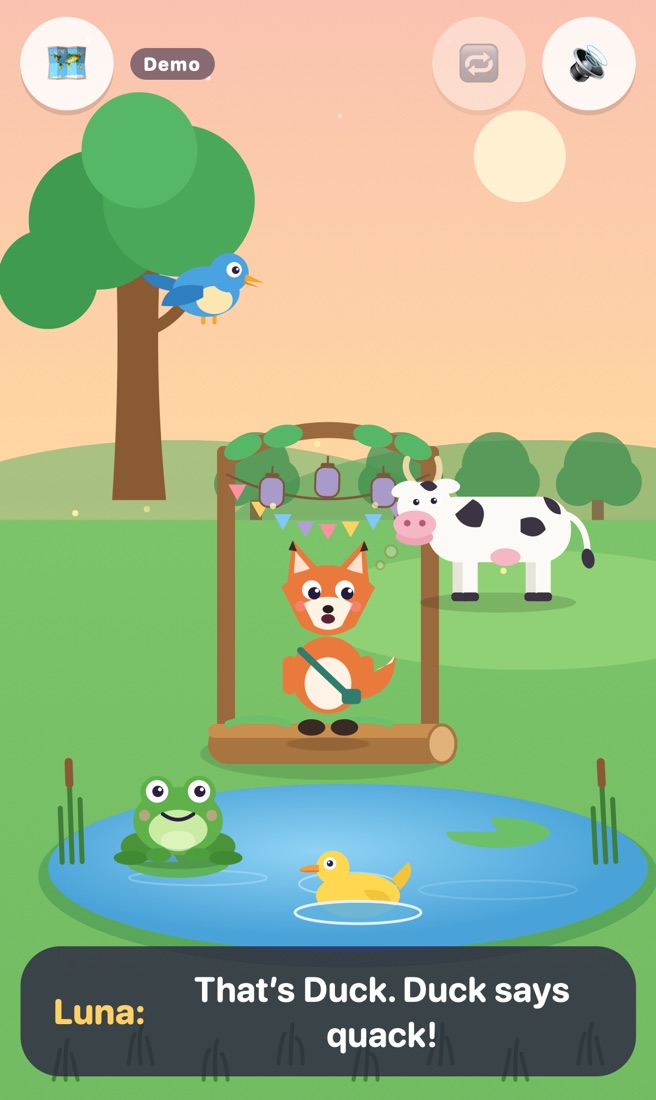Tap the repeat arrows button

point(478,63)
